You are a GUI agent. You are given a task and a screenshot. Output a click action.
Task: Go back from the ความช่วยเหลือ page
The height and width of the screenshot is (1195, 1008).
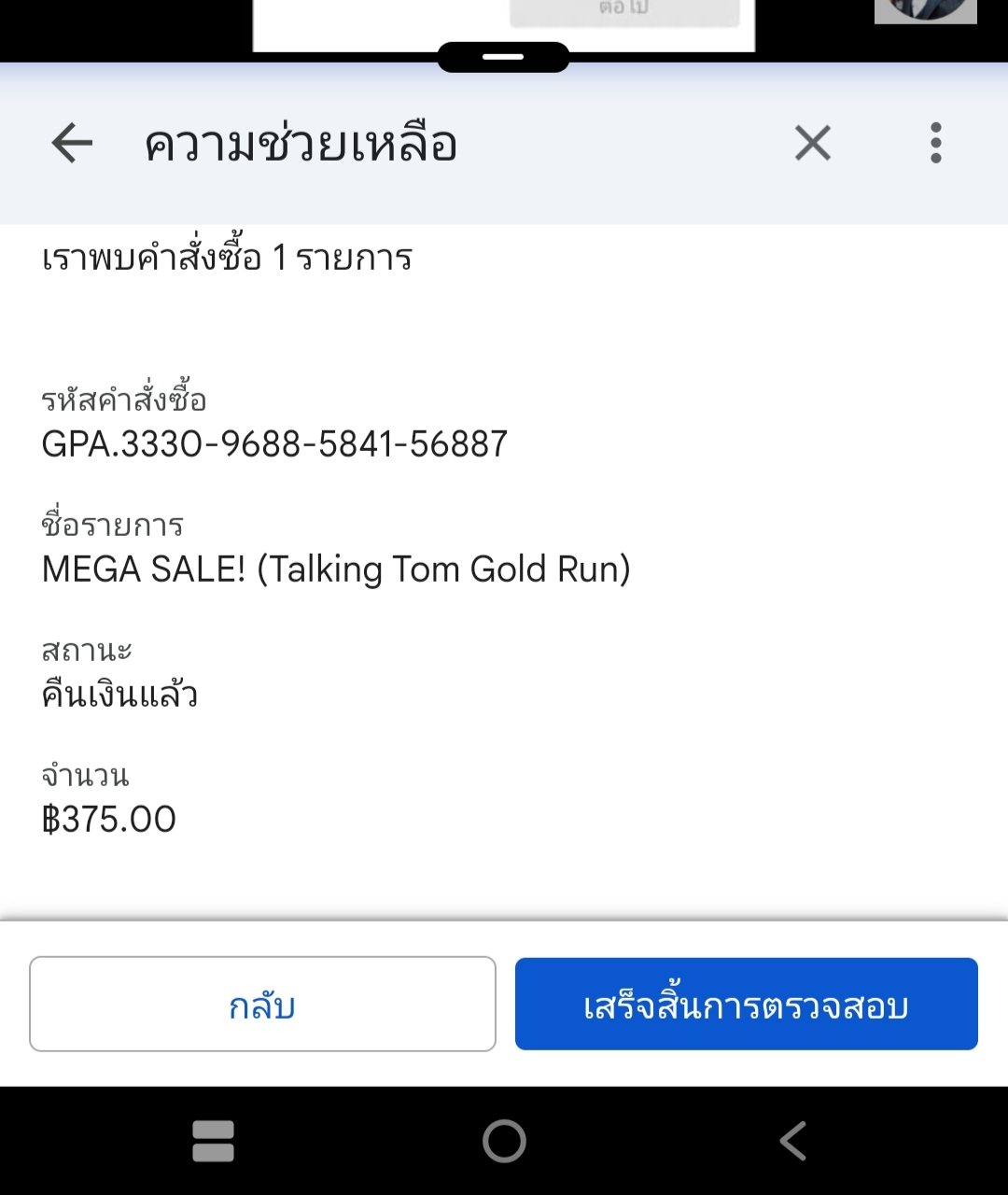pyautogui.click(x=72, y=144)
